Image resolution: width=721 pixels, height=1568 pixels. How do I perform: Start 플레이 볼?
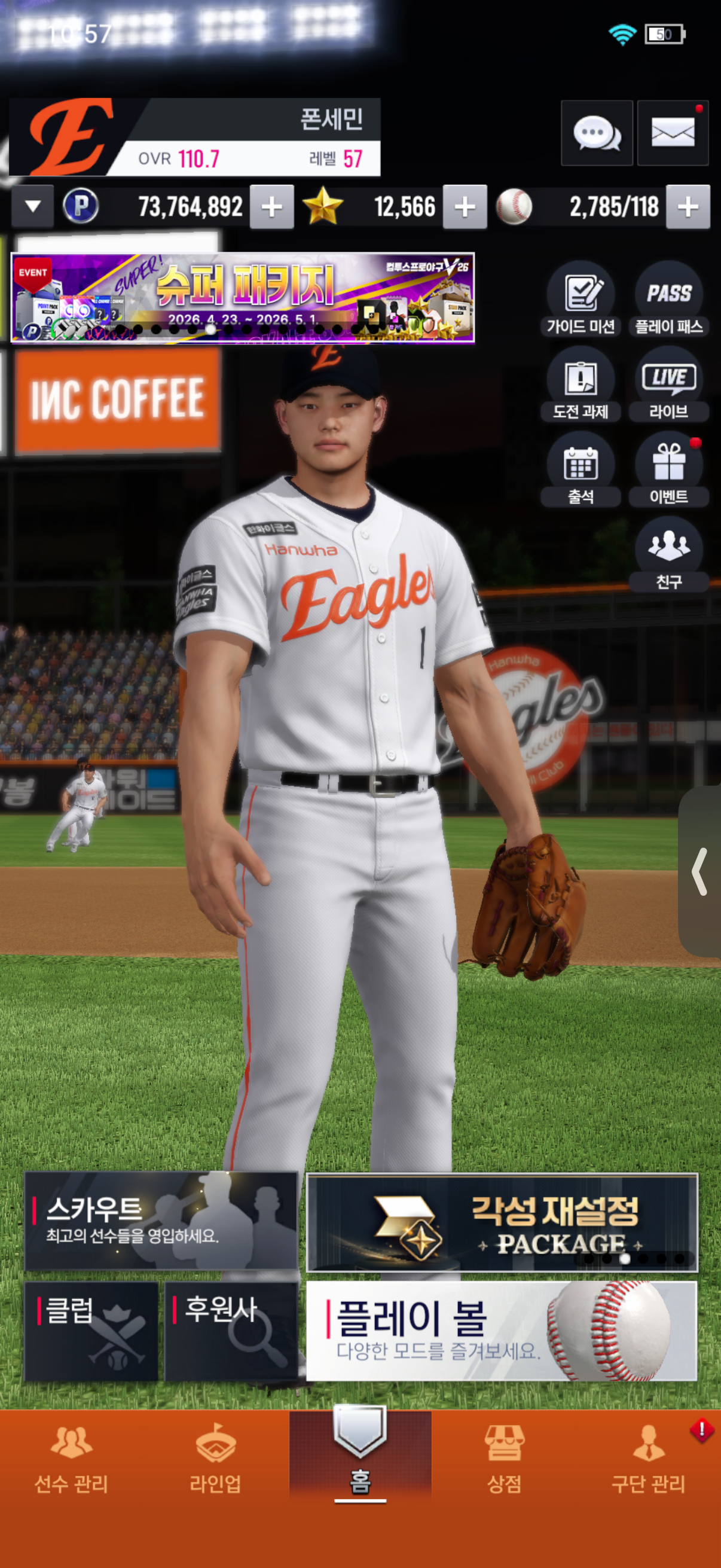point(502,1331)
